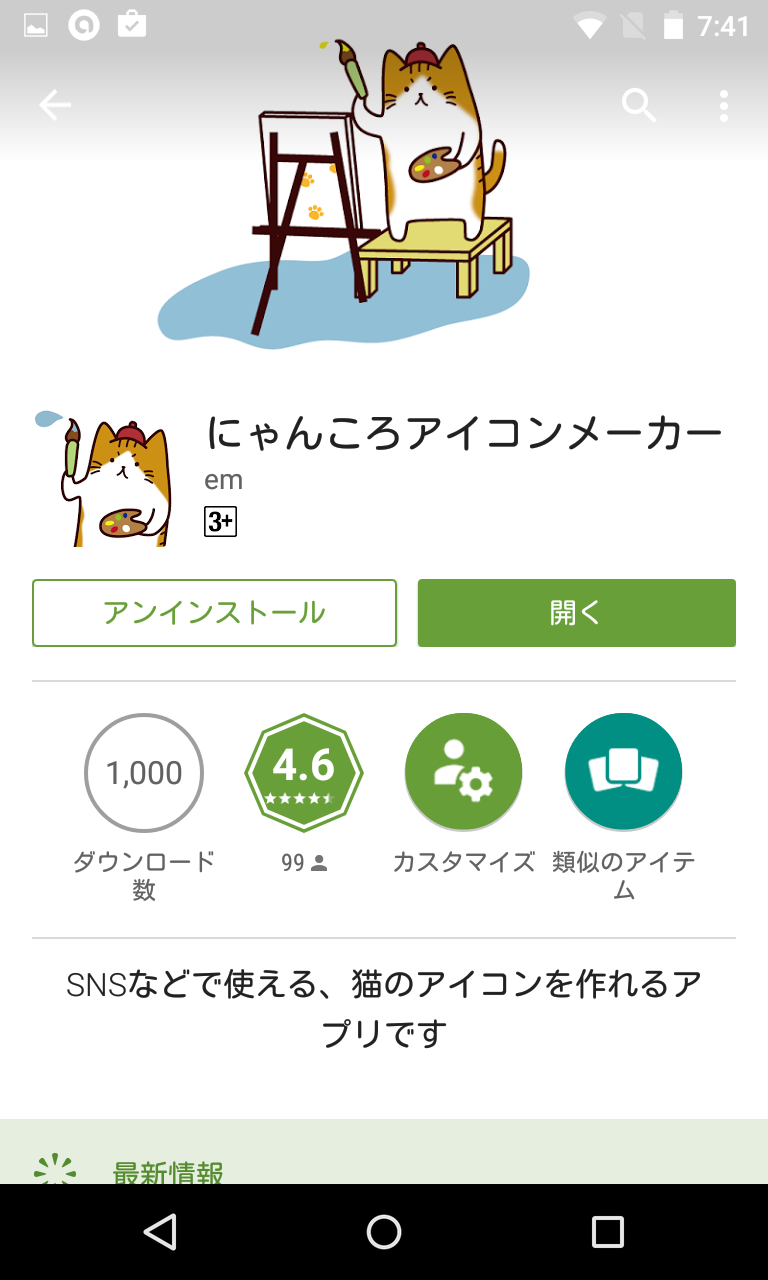
Task: View the 4.6 rating reviews badge
Action: pyautogui.click(x=304, y=773)
